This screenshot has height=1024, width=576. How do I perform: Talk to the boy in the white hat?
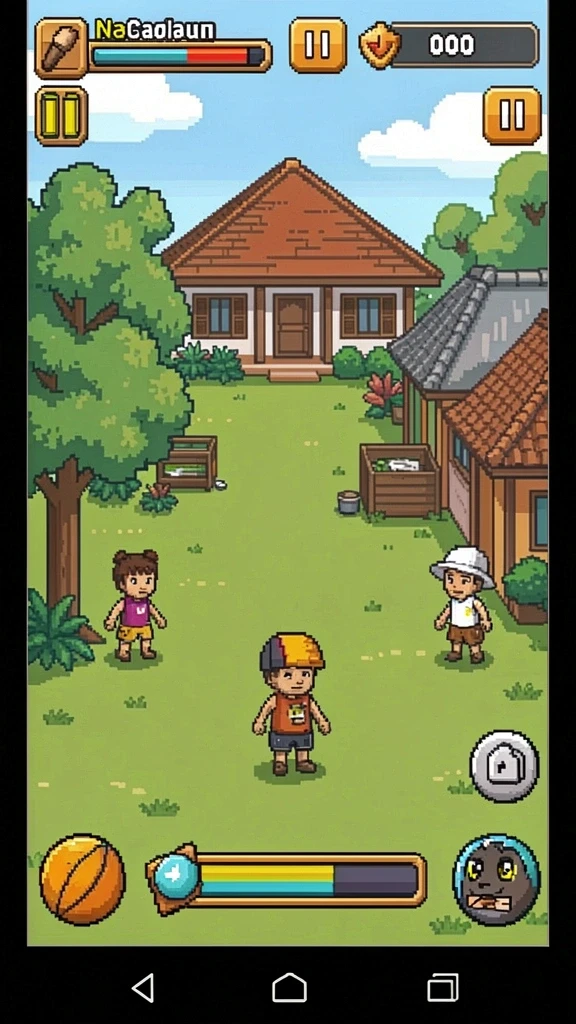click(463, 605)
